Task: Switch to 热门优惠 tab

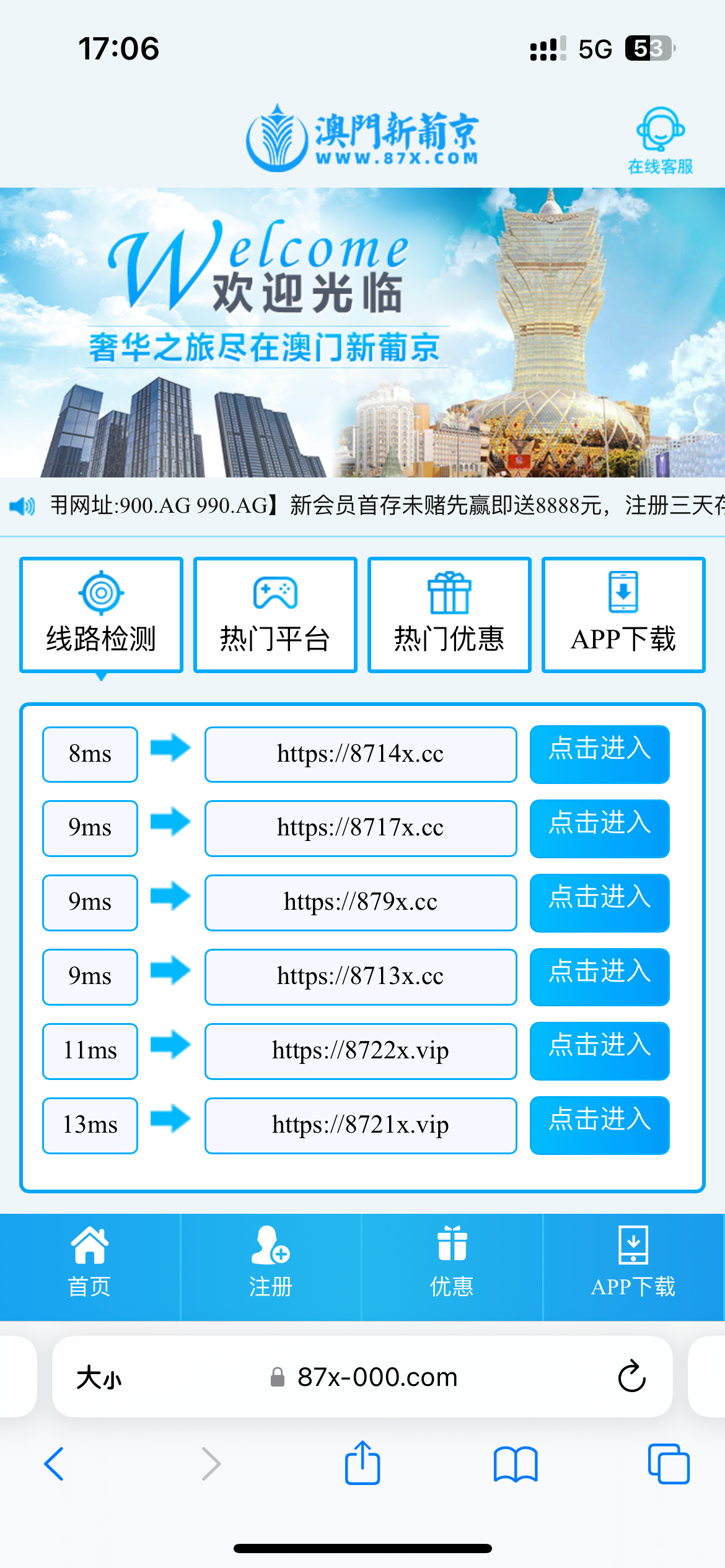Action: pyautogui.click(x=449, y=614)
